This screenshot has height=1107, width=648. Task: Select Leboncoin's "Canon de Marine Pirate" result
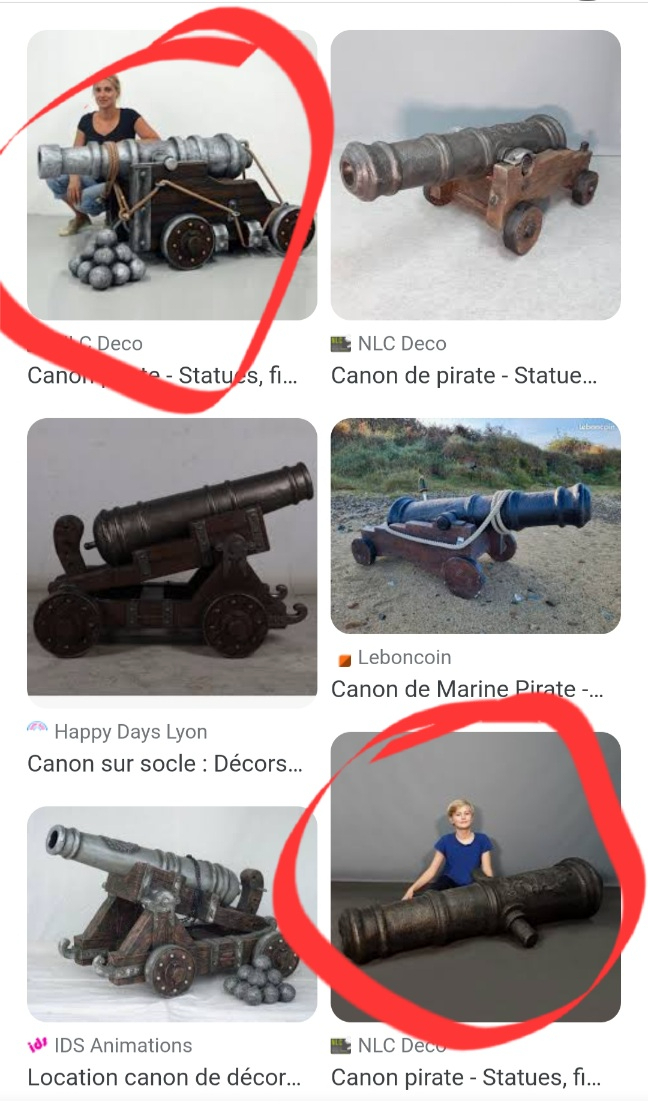click(x=475, y=526)
